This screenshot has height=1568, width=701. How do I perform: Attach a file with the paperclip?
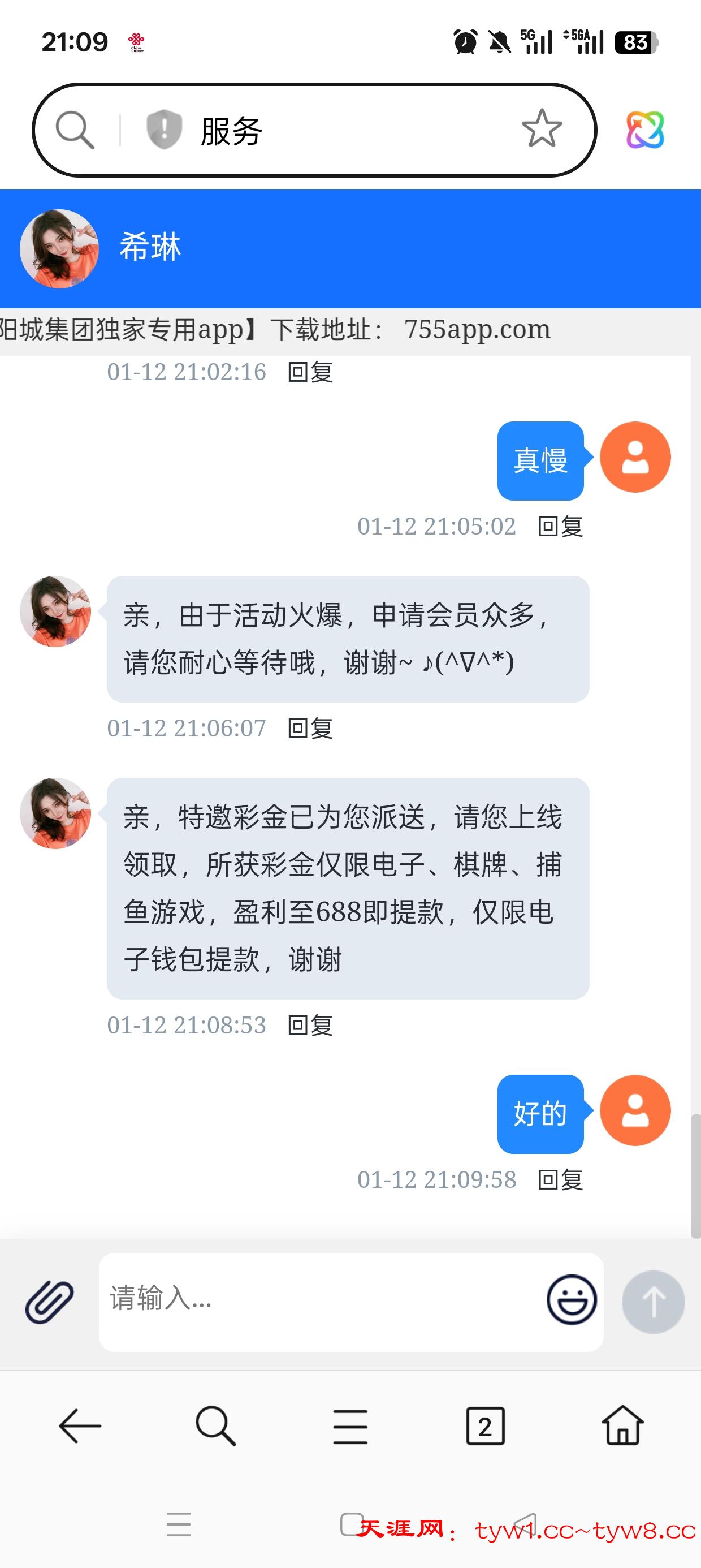(49, 1302)
